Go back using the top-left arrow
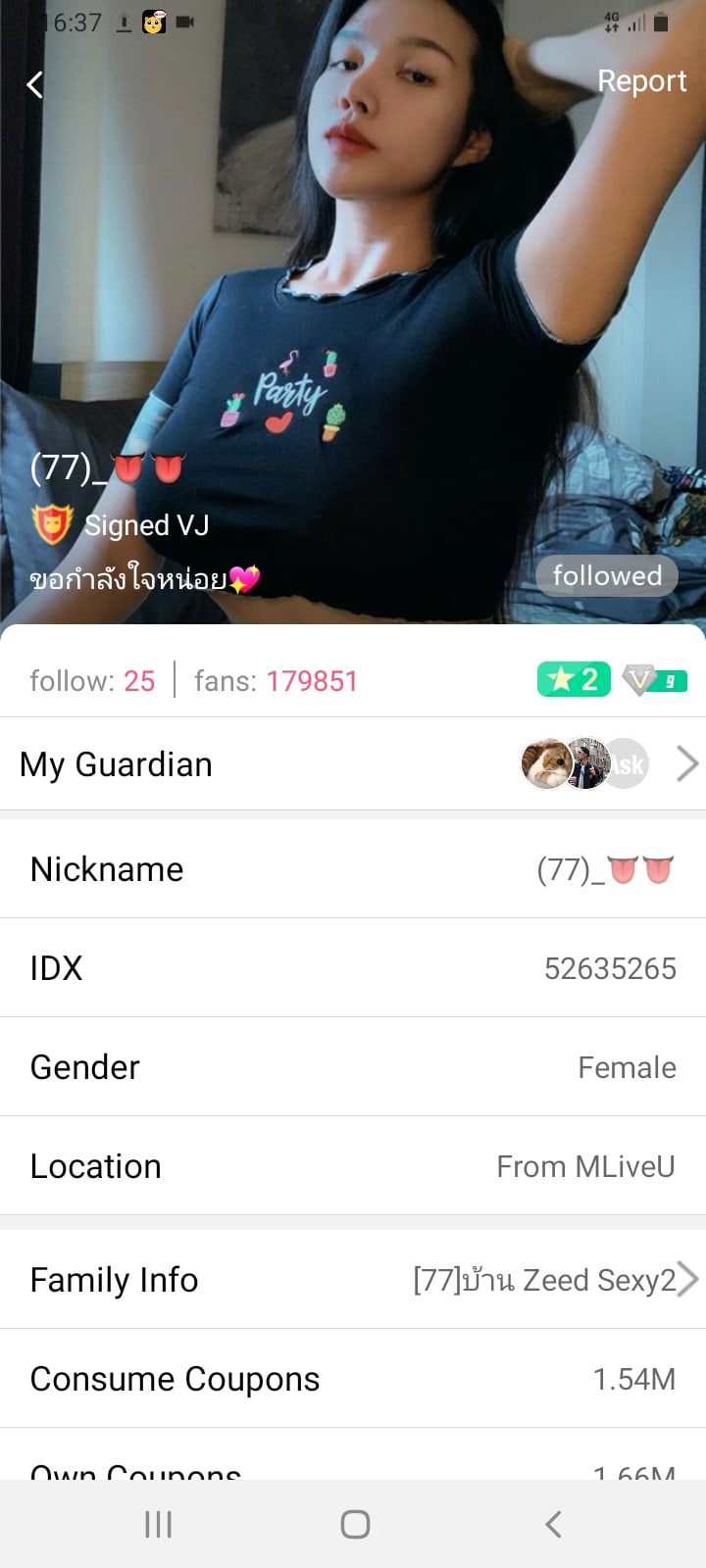The width and height of the screenshot is (706, 1568). coord(35,85)
